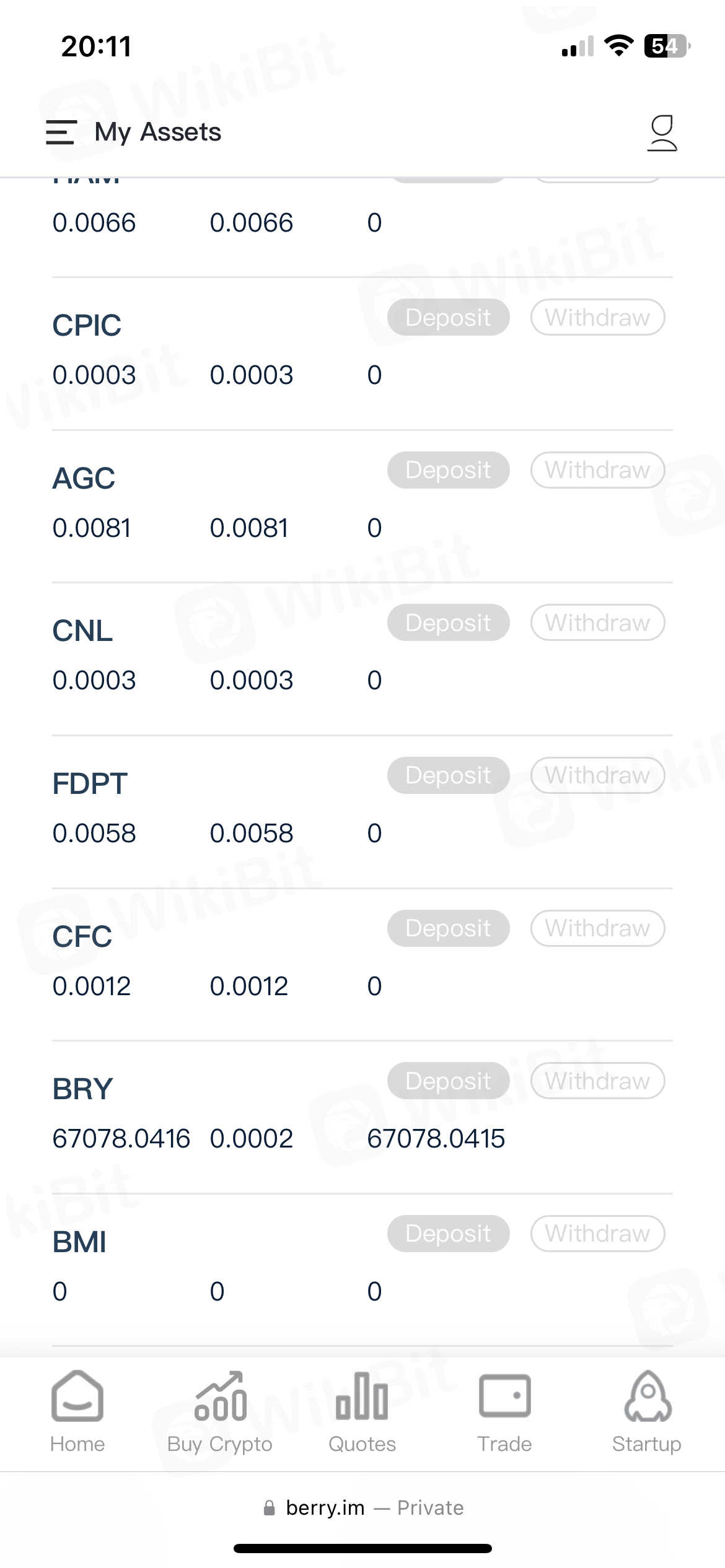The width and height of the screenshot is (725, 1568).
Task: Tap Deposit for CPIC
Action: tap(448, 318)
